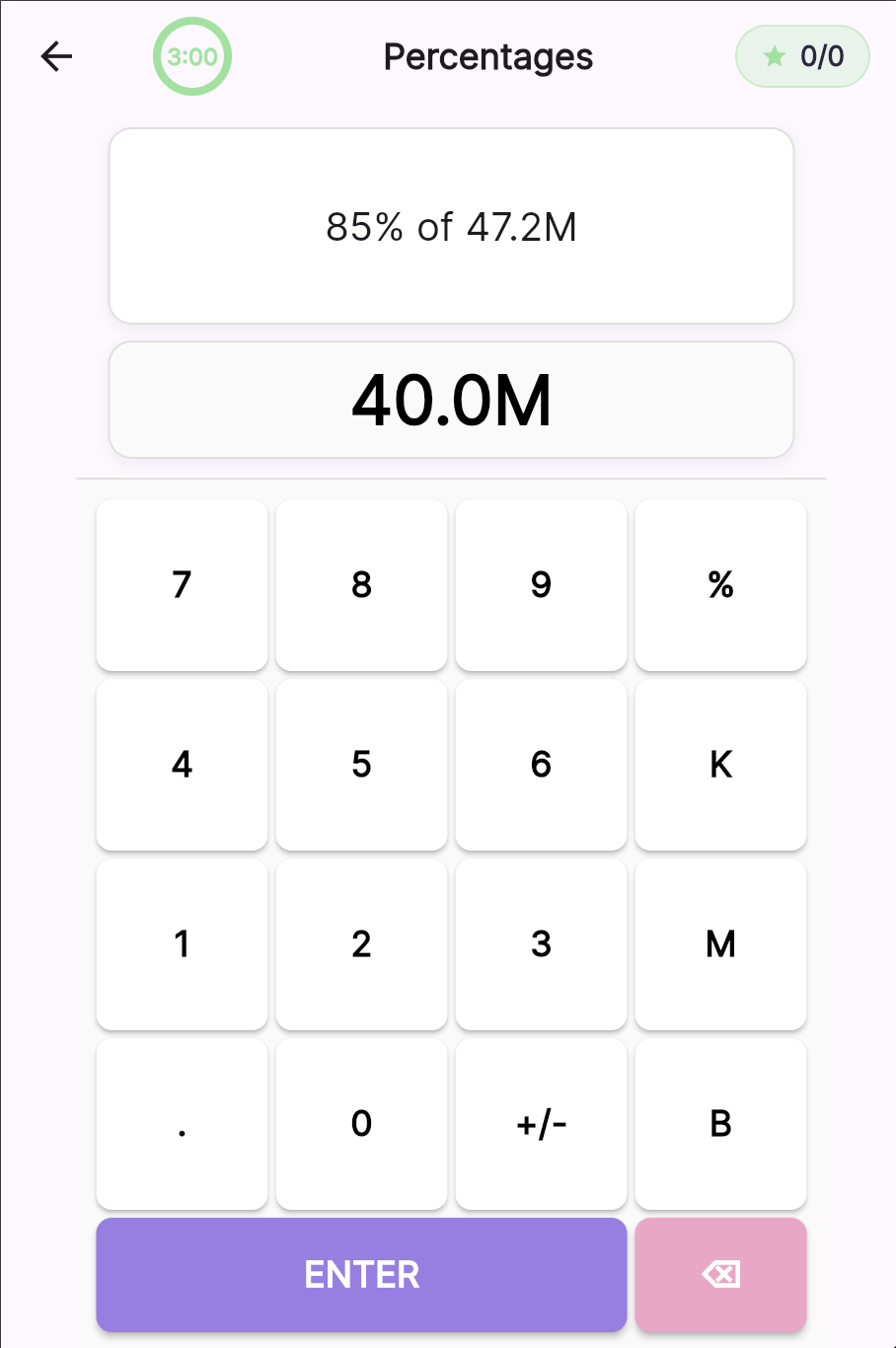
Task: Submit the answer with ENTER
Action: click(361, 1275)
